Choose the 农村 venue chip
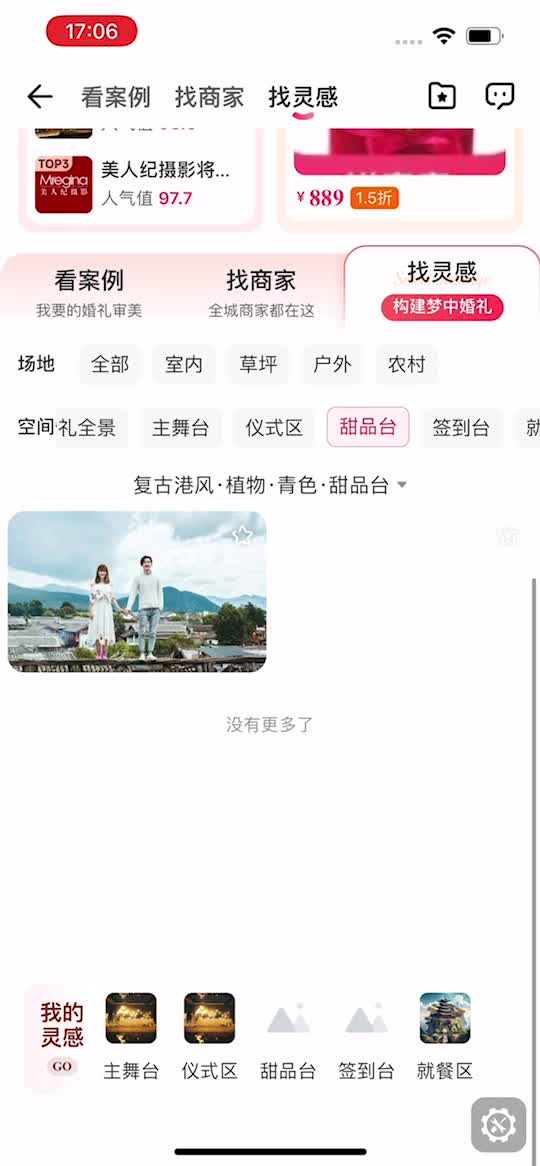Image resolution: width=540 pixels, height=1166 pixels. click(x=406, y=364)
